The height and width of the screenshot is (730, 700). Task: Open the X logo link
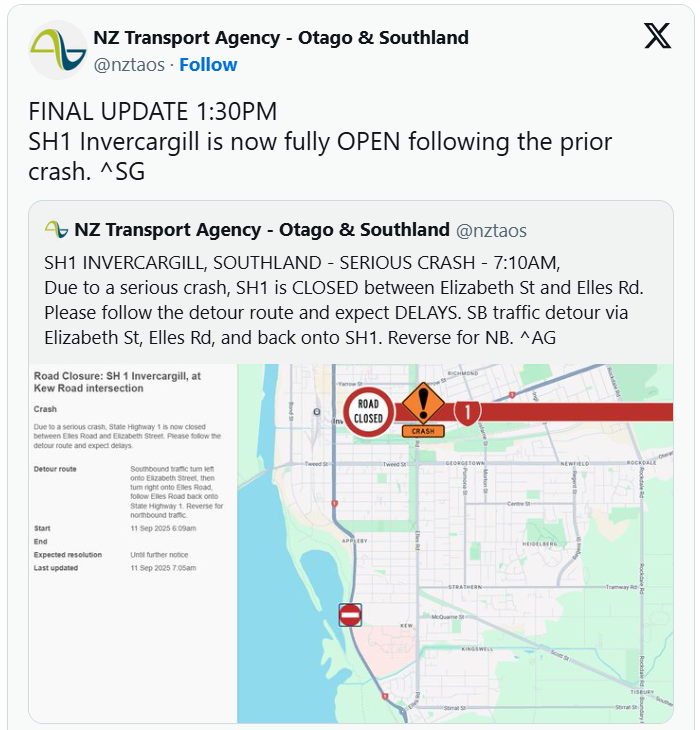coord(657,37)
